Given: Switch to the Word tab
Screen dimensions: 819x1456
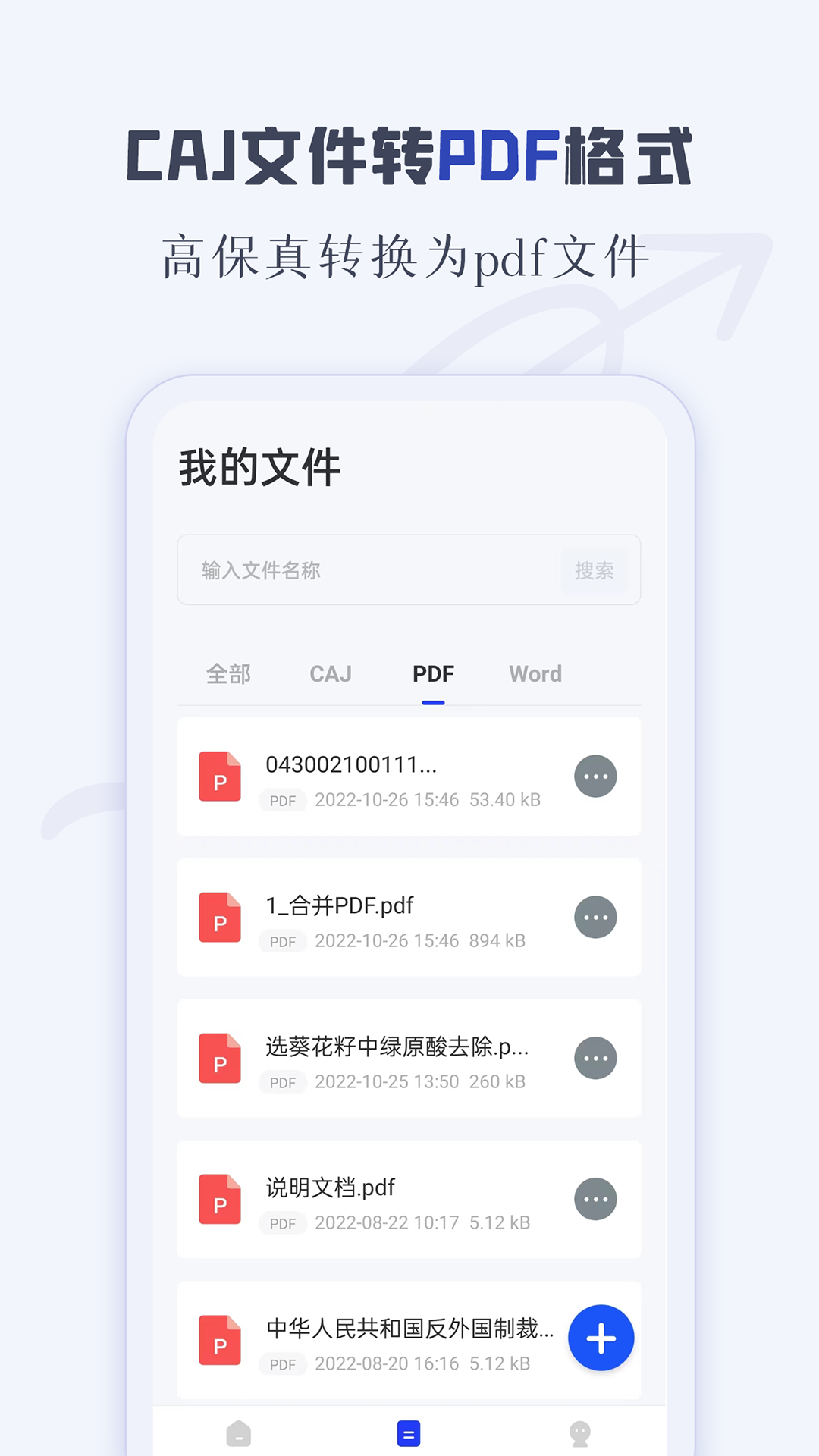Looking at the screenshot, I should (535, 673).
